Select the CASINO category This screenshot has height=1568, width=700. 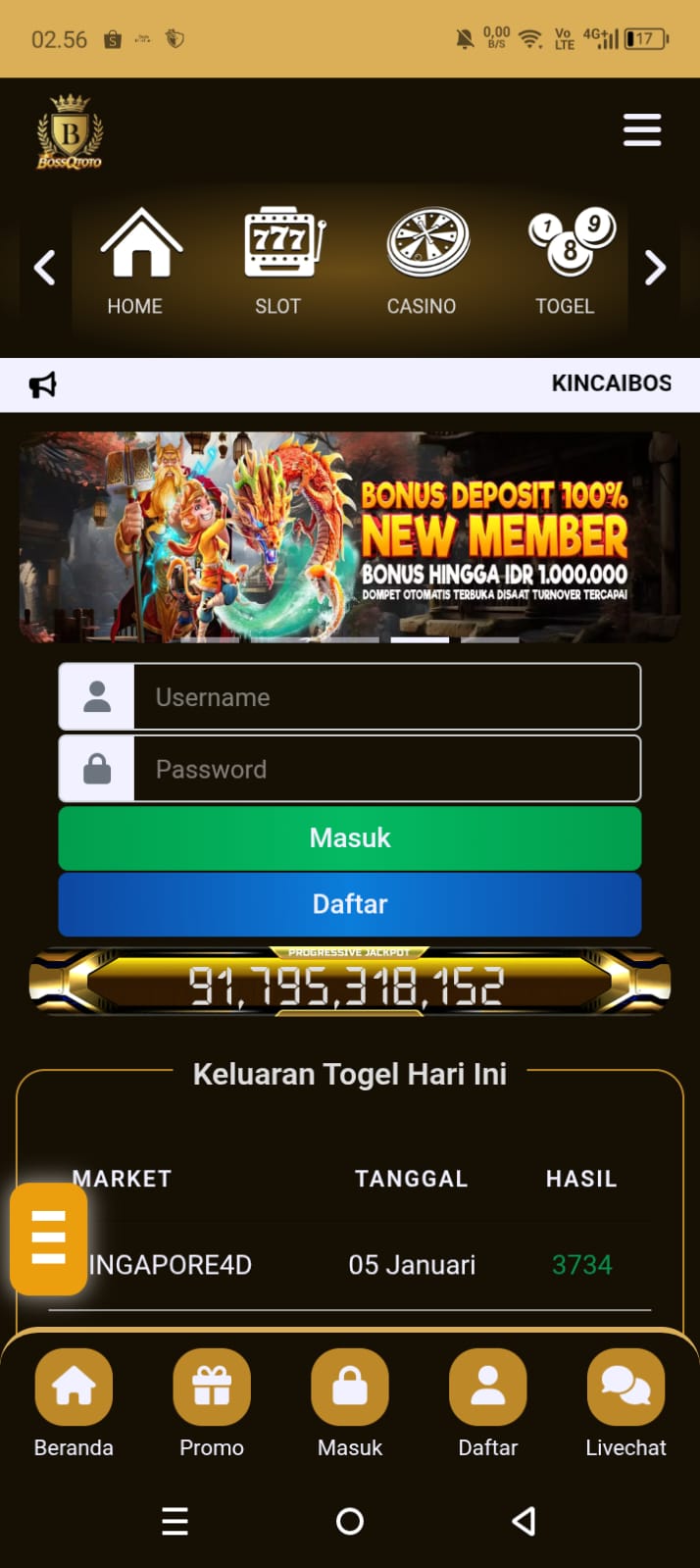(x=424, y=260)
